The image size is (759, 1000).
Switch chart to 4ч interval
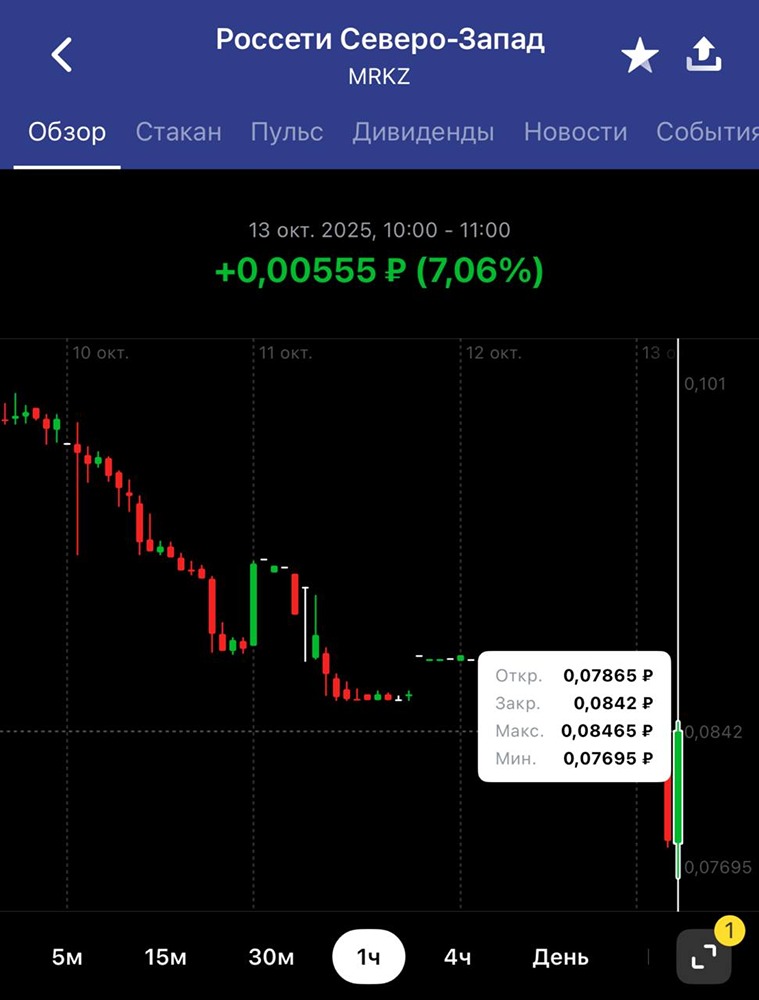click(x=458, y=957)
